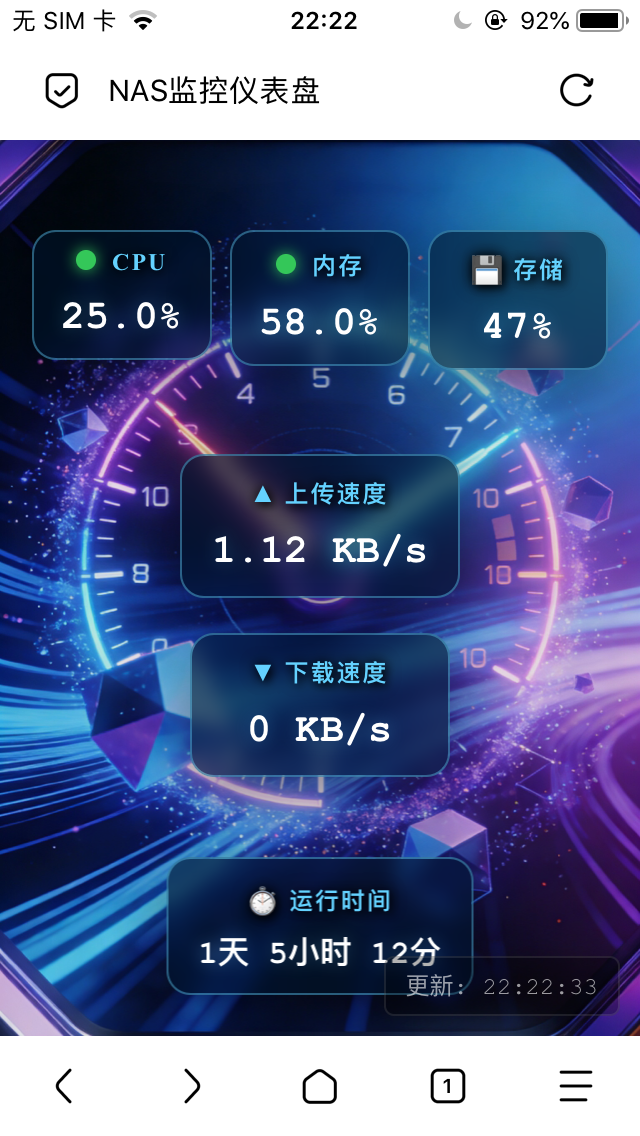The width and height of the screenshot is (640, 1136).
Task: Go forward to the next page
Action: point(192,1085)
